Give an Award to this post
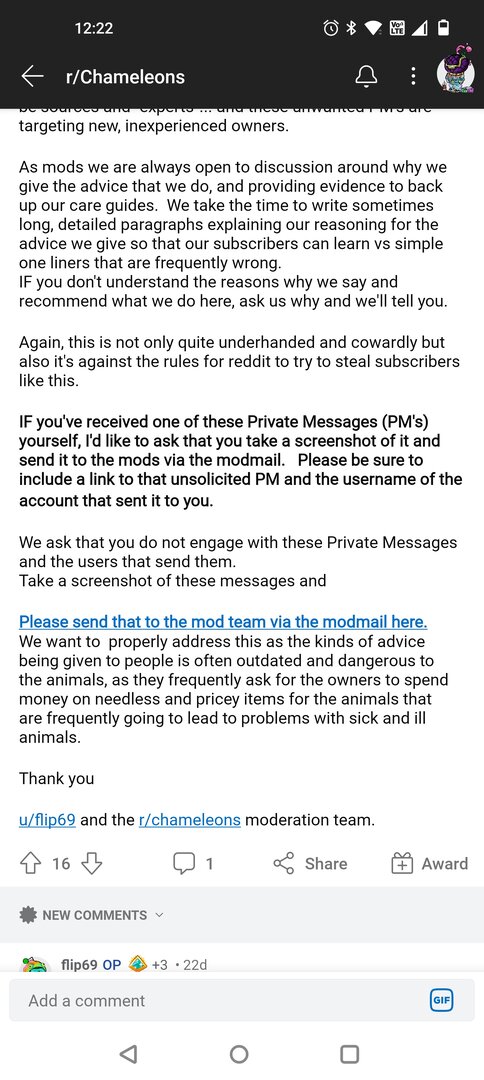The image size is (484, 1080). click(429, 864)
